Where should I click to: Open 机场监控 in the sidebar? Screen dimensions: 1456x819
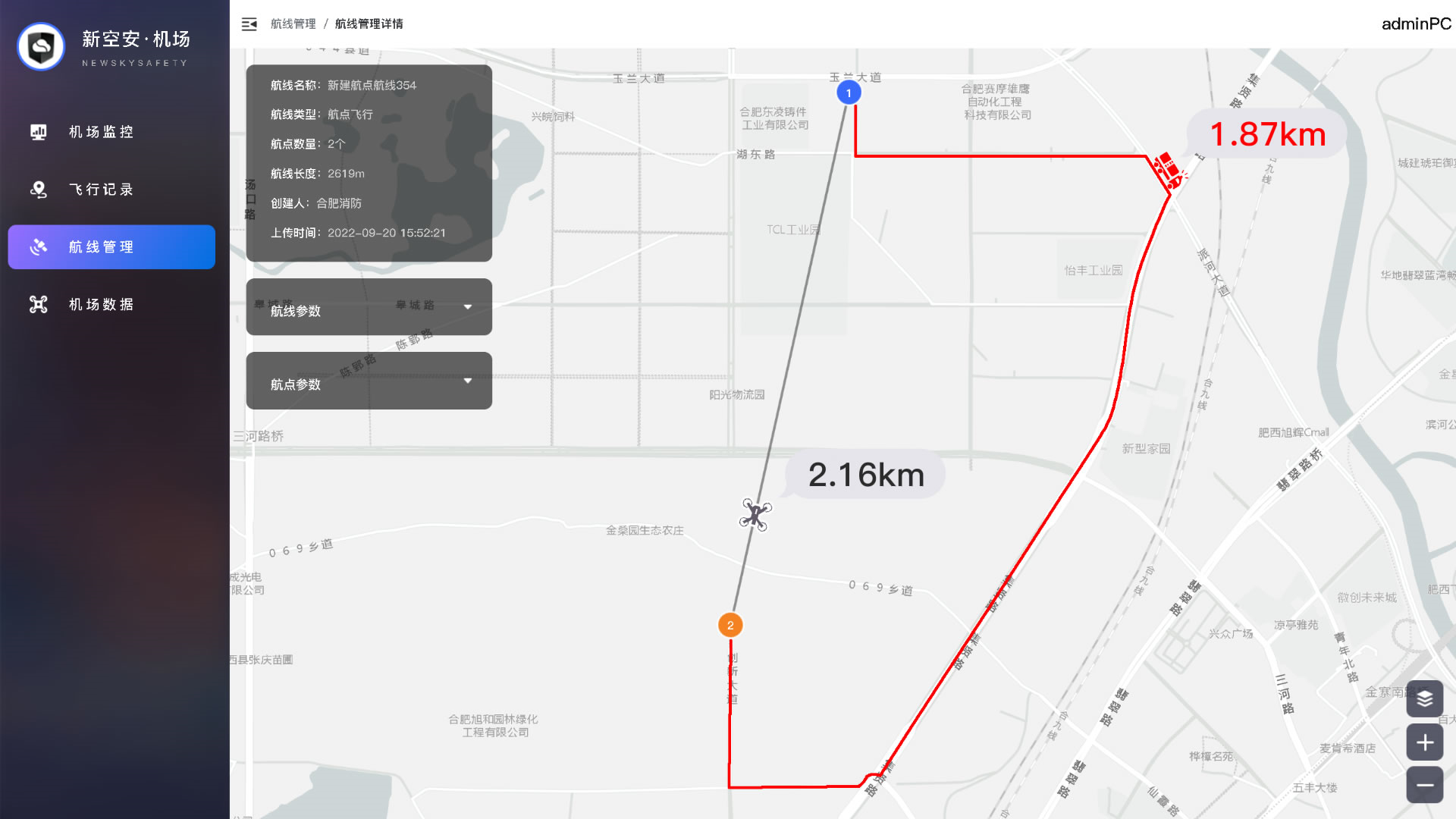tap(101, 132)
